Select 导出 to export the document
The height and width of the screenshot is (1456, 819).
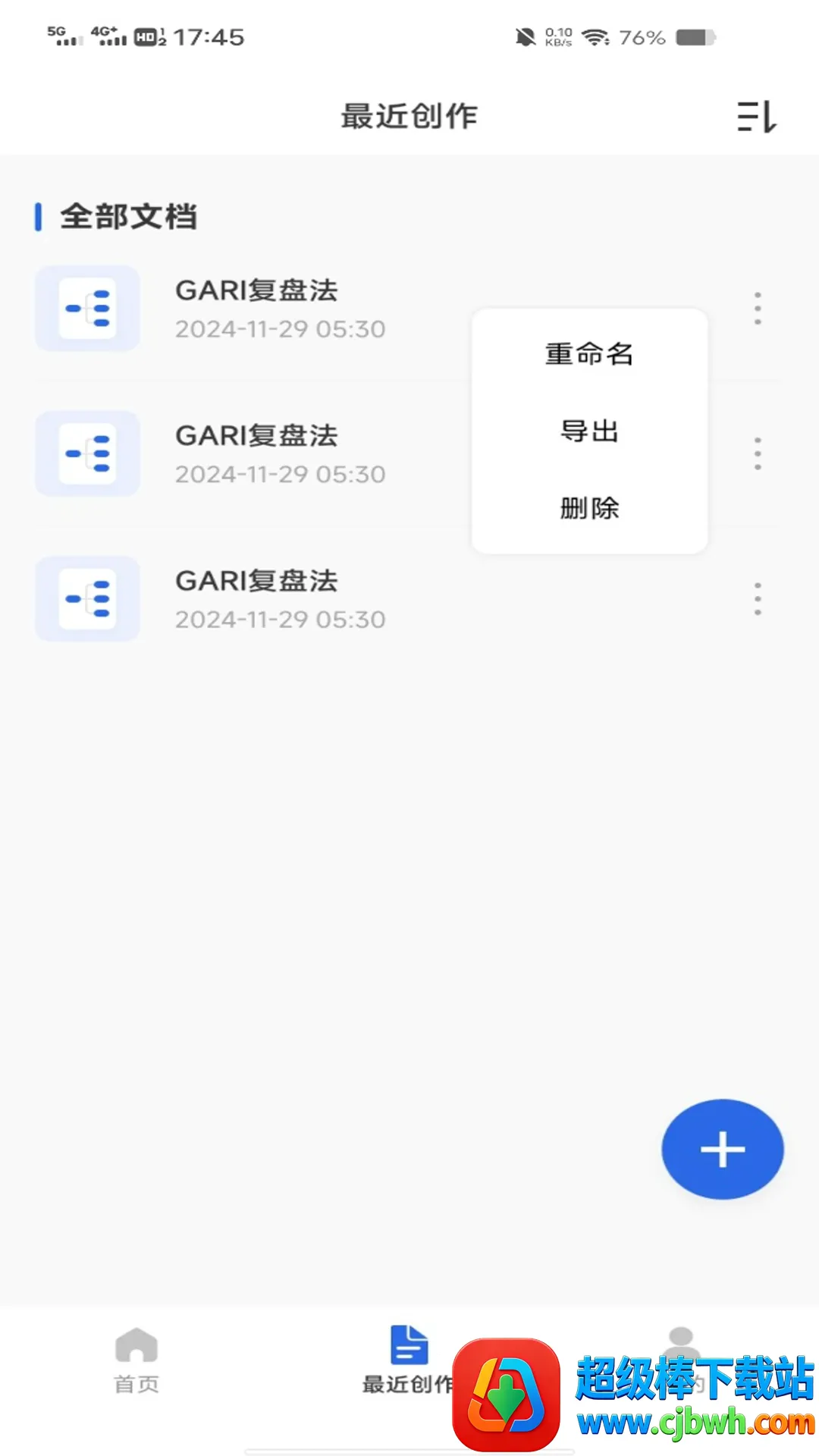(x=589, y=431)
